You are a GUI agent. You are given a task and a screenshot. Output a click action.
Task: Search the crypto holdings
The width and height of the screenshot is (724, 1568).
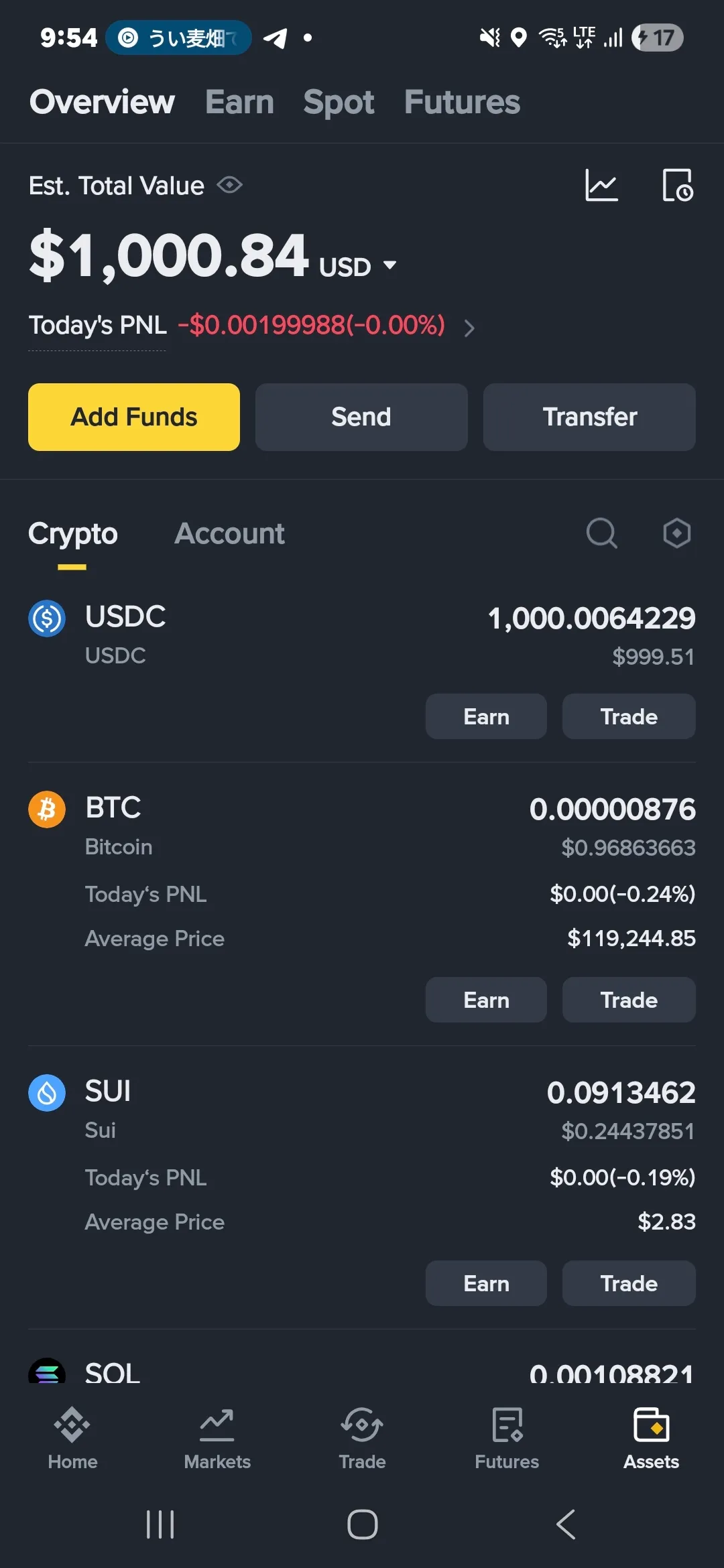(601, 534)
